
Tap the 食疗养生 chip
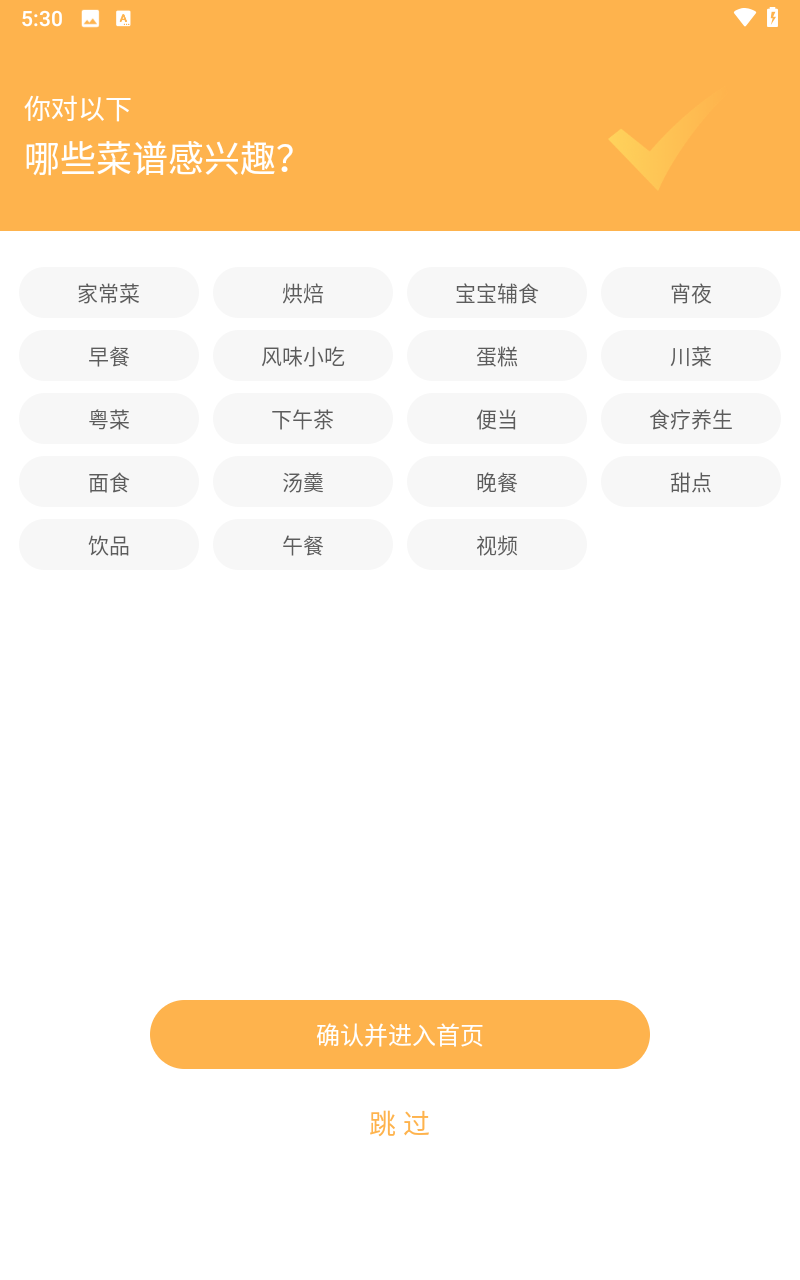(691, 419)
